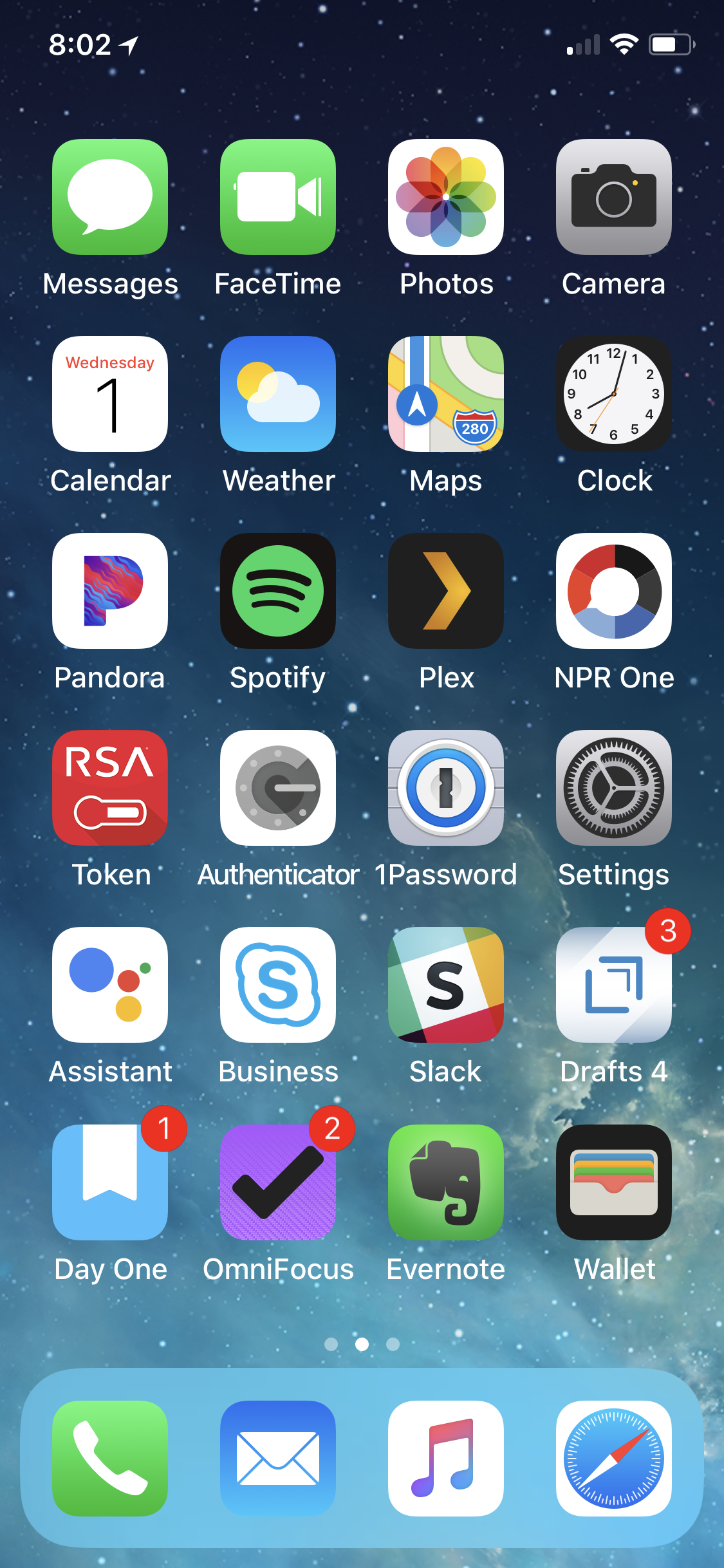Viewport: 724px width, 1568px height.
Task: Launch Slack
Action: point(446,985)
